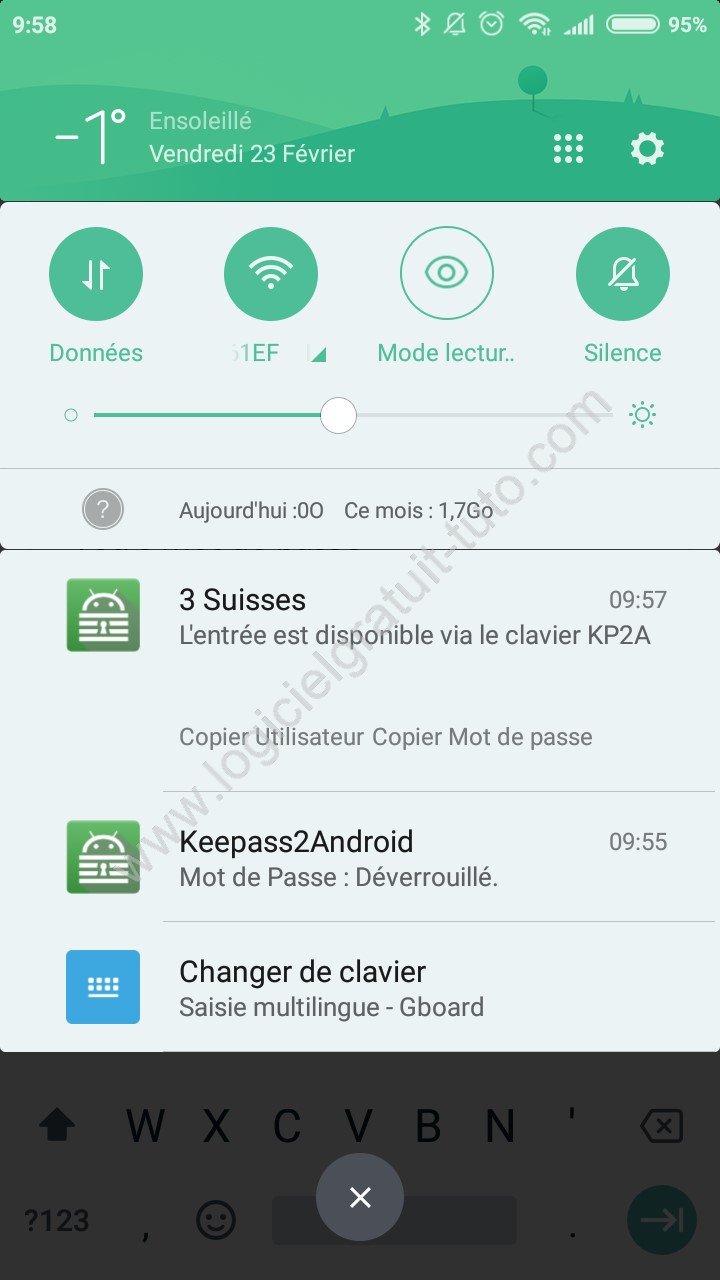Toggle Silence mode
The height and width of the screenshot is (1280, 720).
623,274
